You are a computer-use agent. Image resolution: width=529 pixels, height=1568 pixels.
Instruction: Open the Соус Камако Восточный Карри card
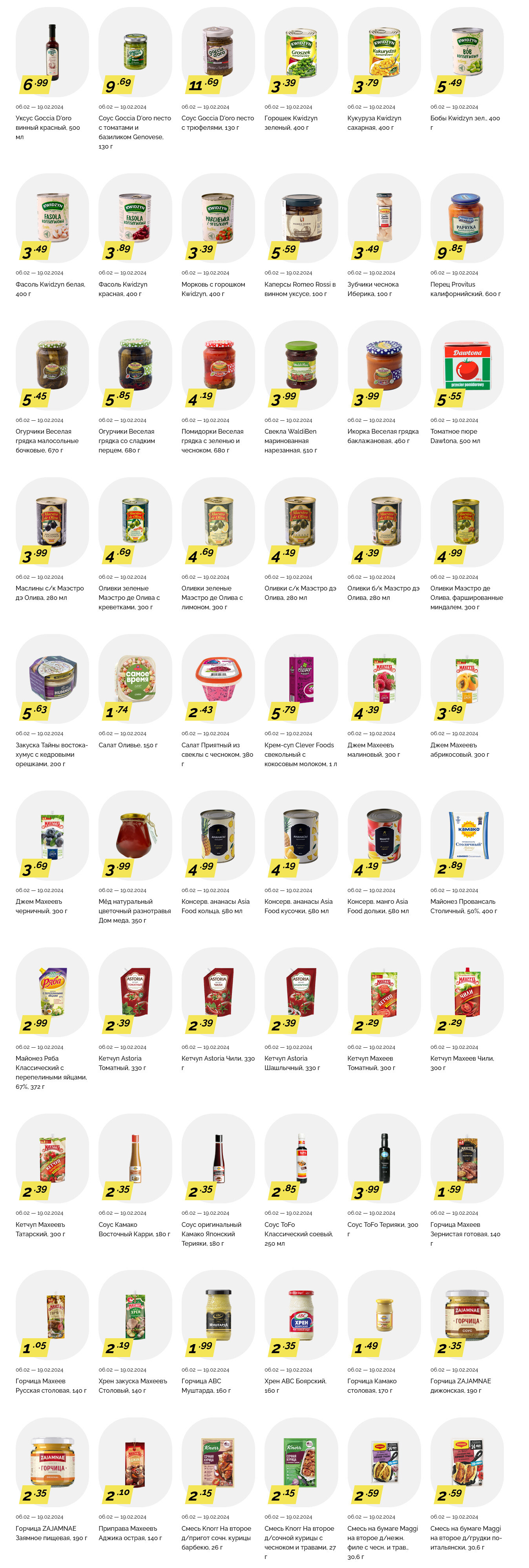[135, 1158]
